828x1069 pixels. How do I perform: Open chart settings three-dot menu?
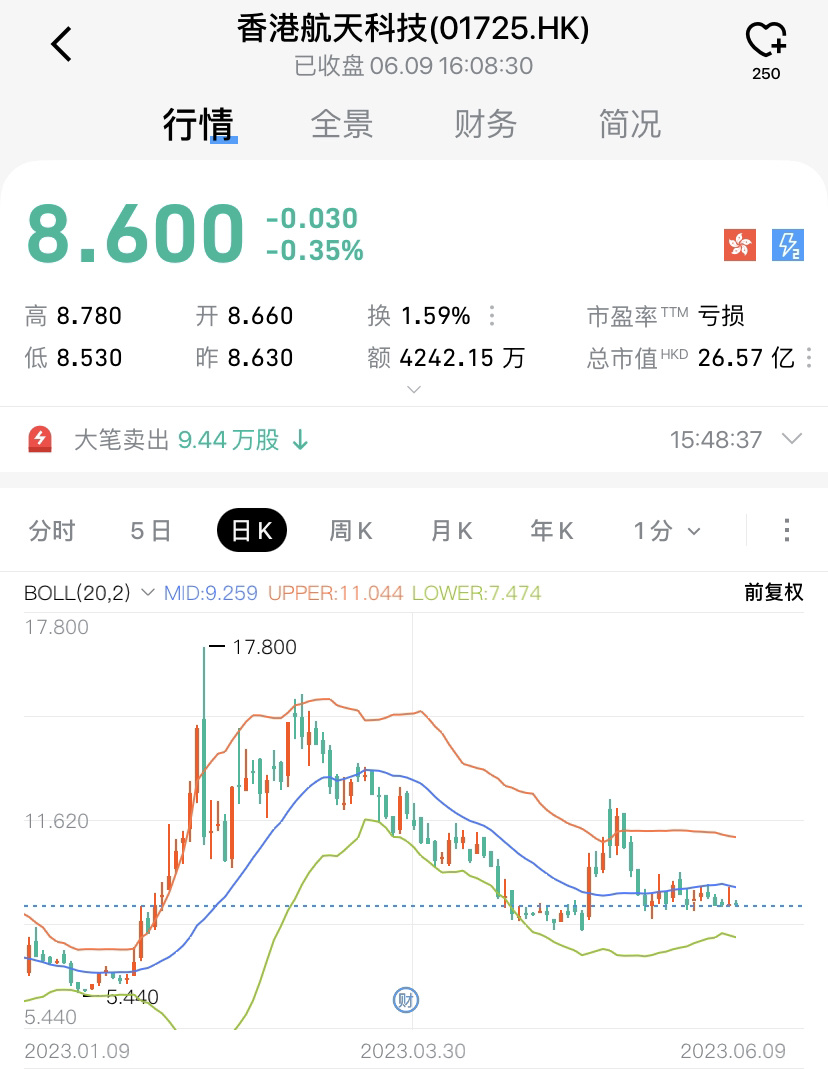click(787, 530)
